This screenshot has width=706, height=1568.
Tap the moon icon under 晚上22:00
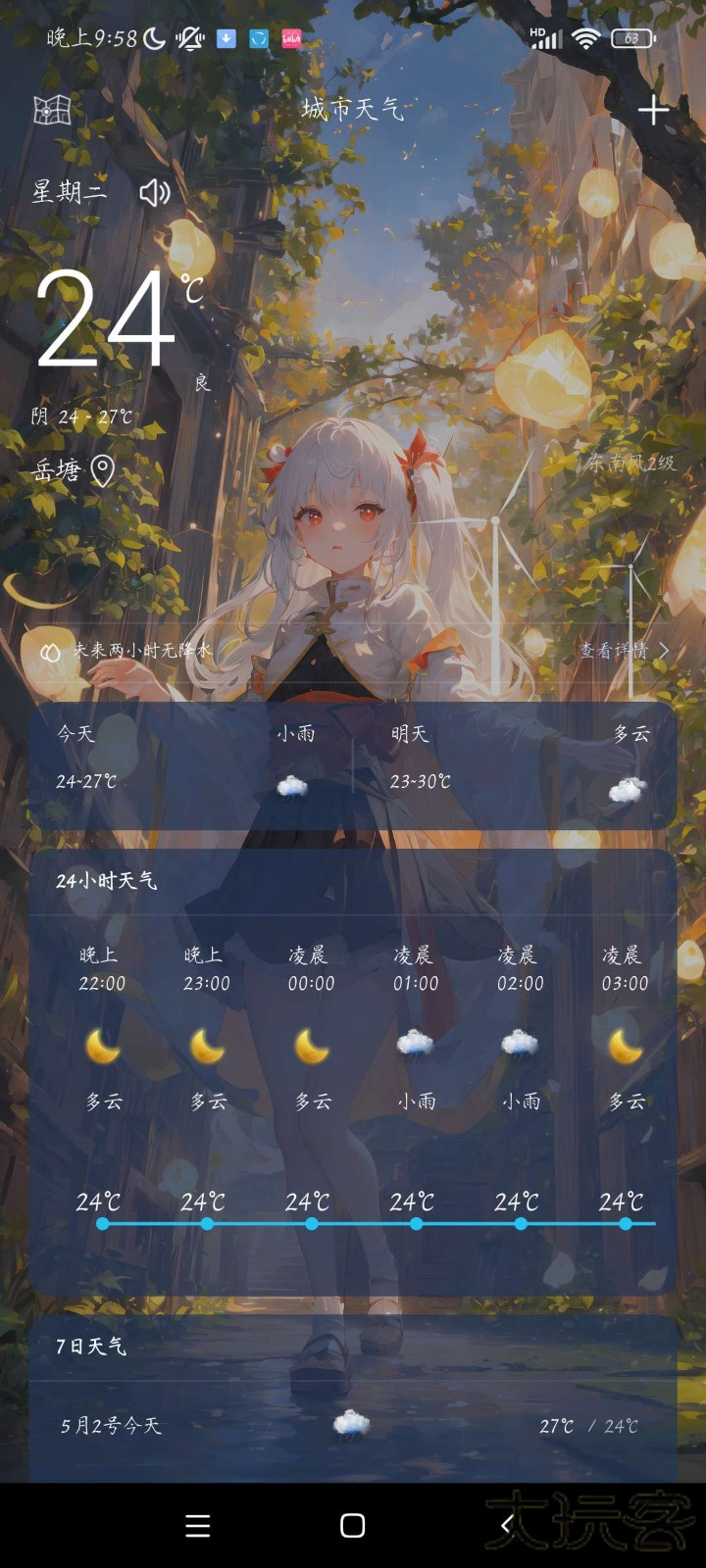pyautogui.click(x=102, y=1047)
